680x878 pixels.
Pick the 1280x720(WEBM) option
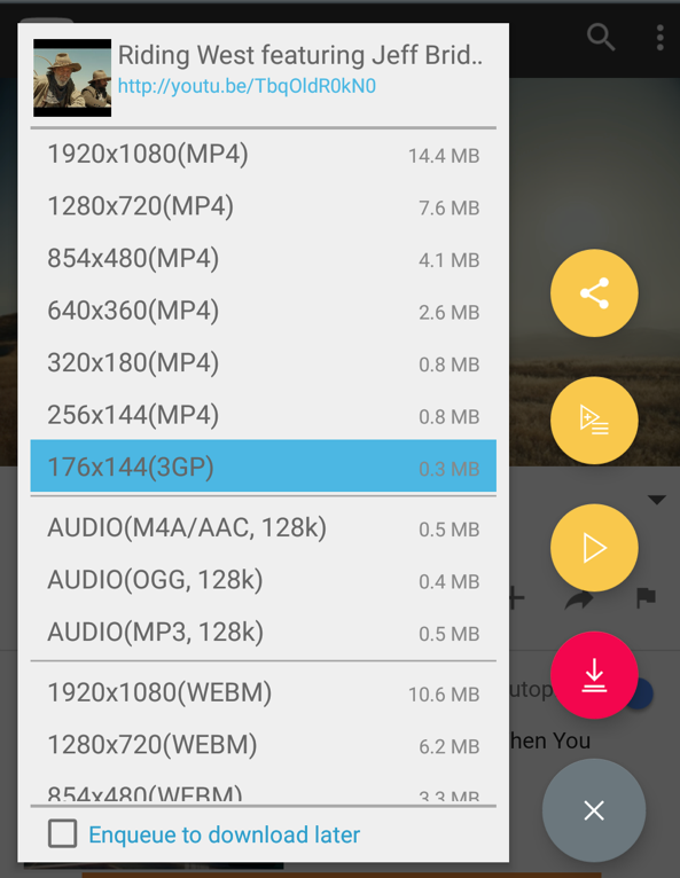point(263,744)
